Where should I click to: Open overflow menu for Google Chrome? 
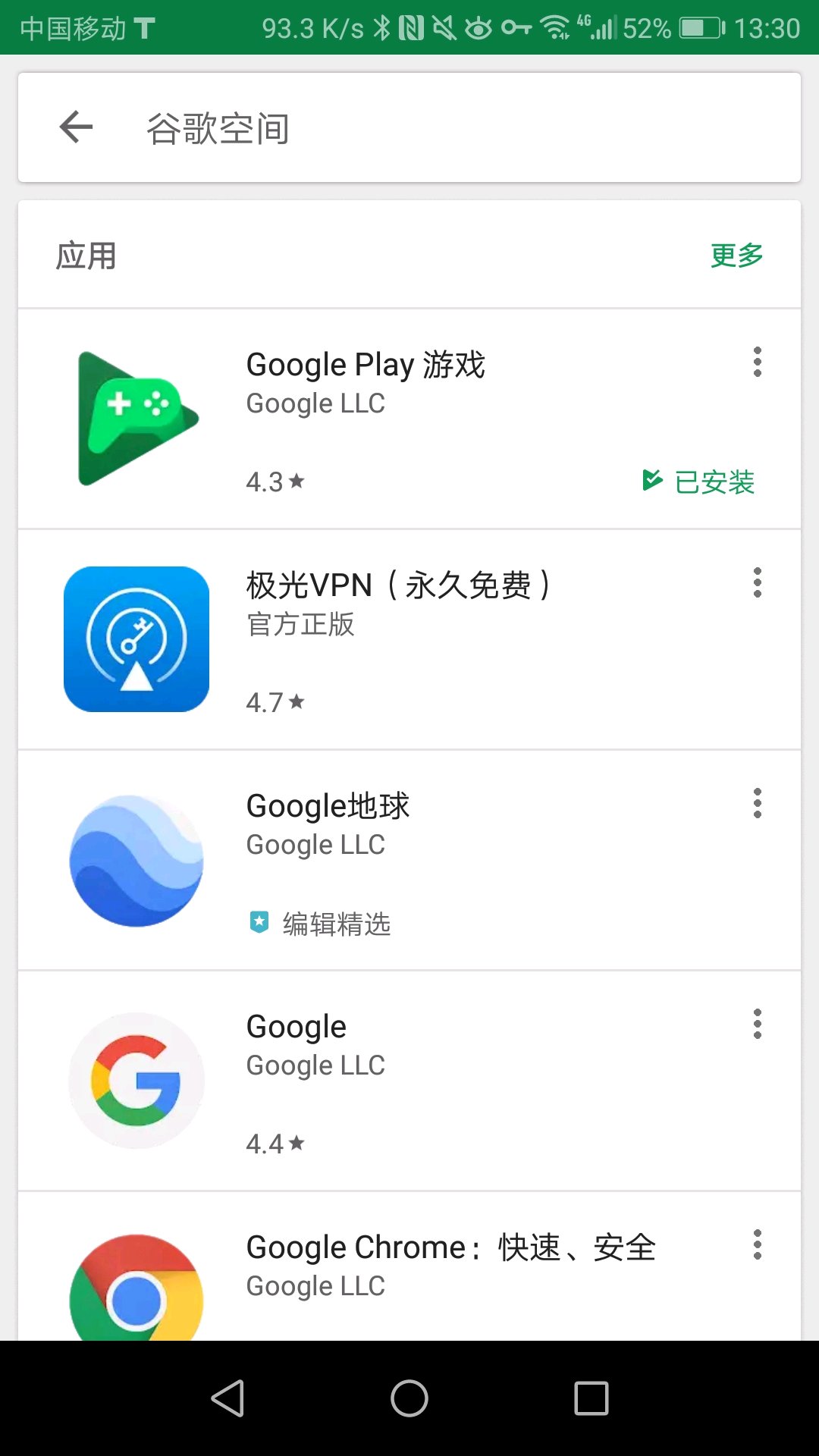[x=757, y=1245]
